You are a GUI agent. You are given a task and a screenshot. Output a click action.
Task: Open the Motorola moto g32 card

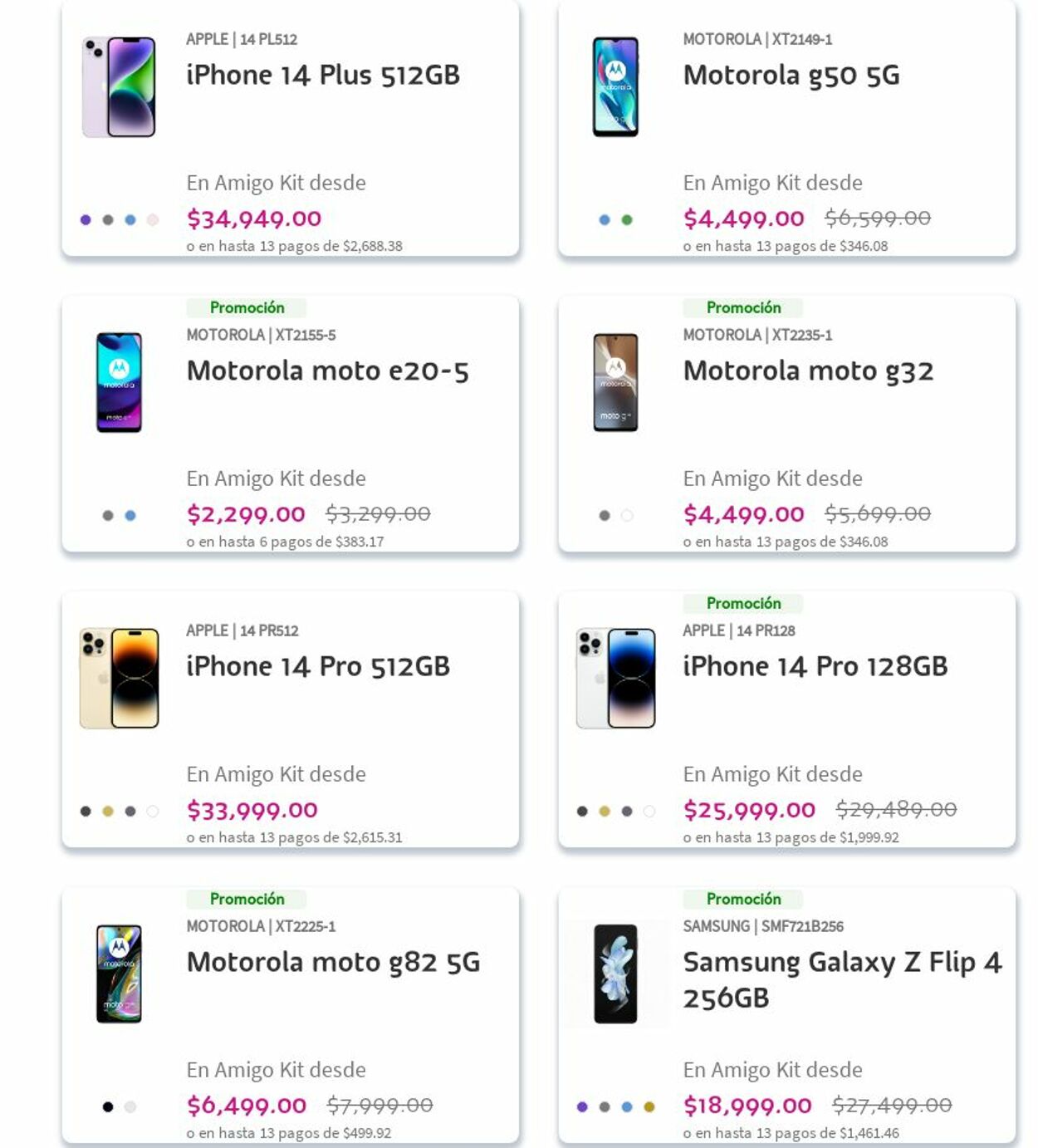(807, 371)
